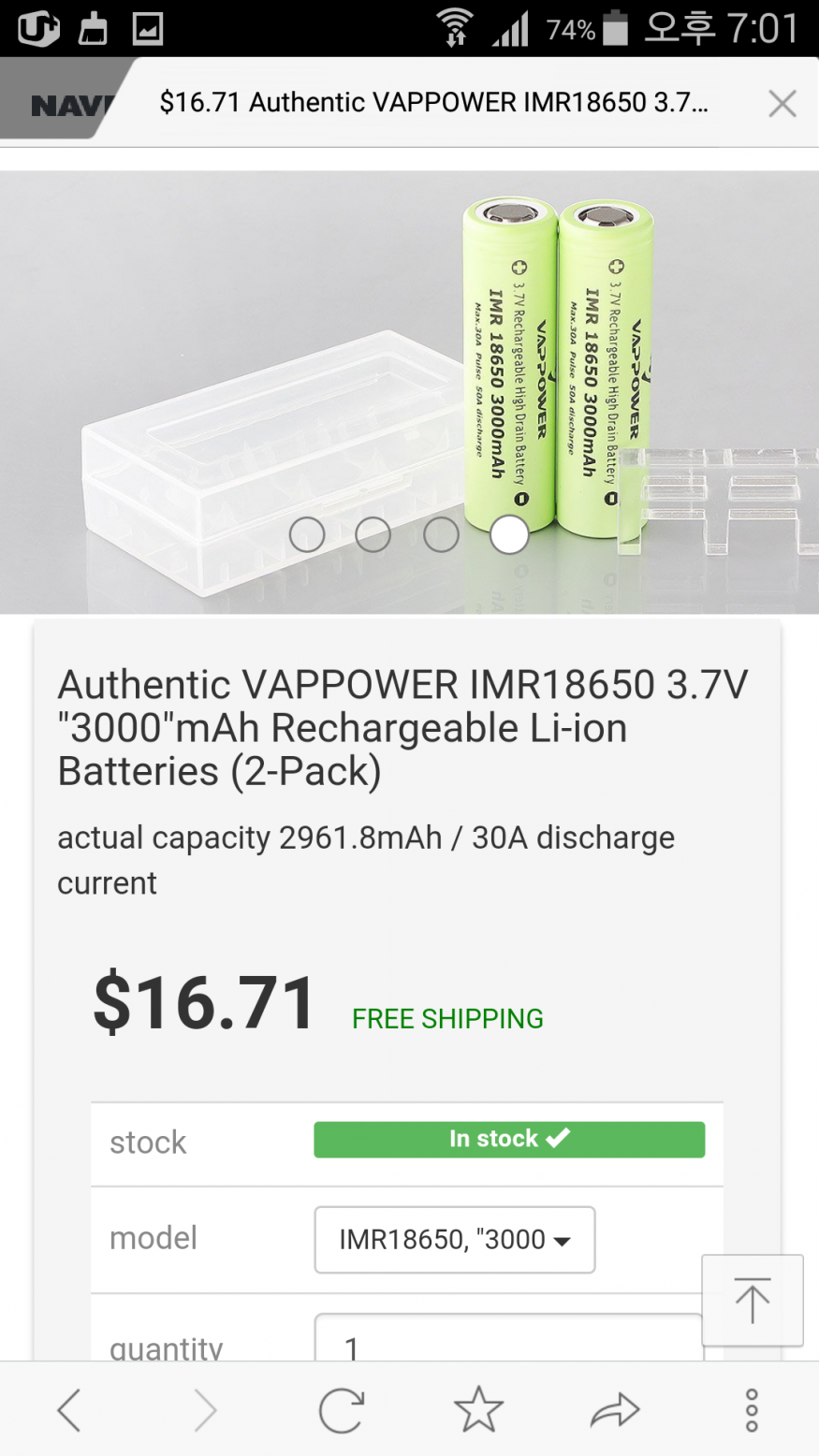Image resolution: width=819 pixels, height=1456 pixels.
Task: Edit the quantity field
Action: pyautogui.click(x=507, y=1340)
